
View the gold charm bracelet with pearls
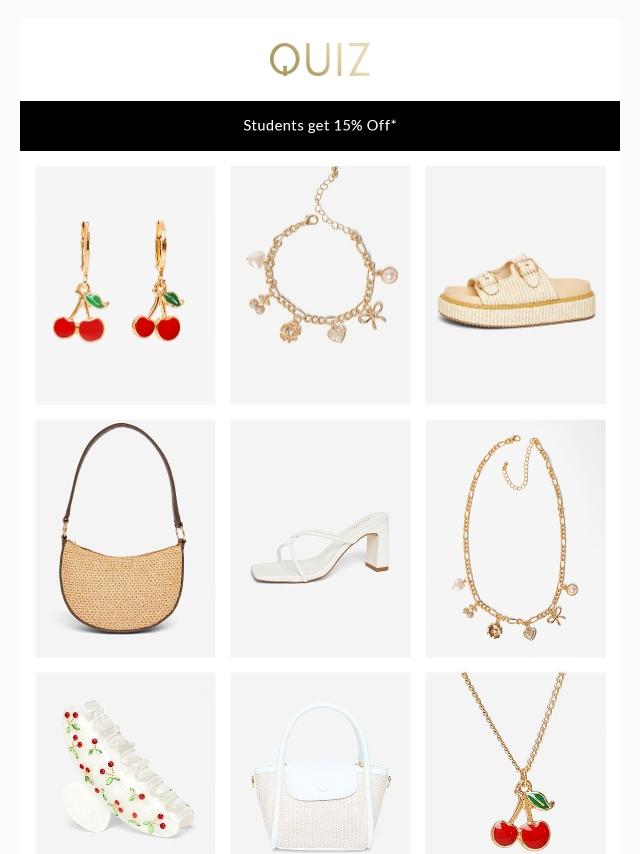(320, 285)
